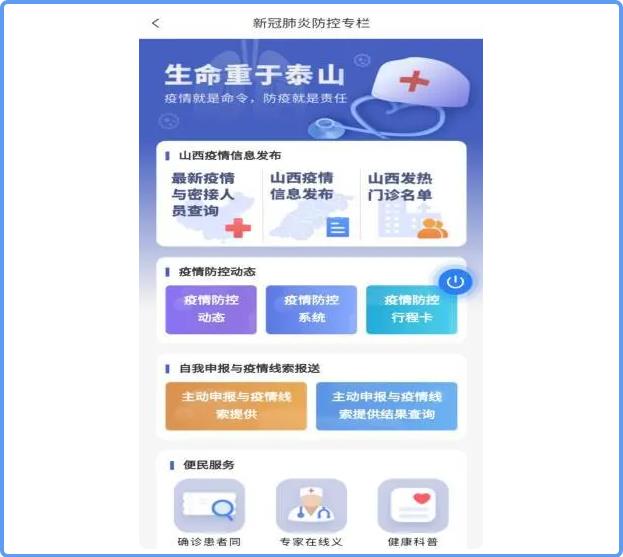This screenshot has height=557, width=623.
Task: Open 疫情防控行程卡
Action: click(x=411, y=309)
